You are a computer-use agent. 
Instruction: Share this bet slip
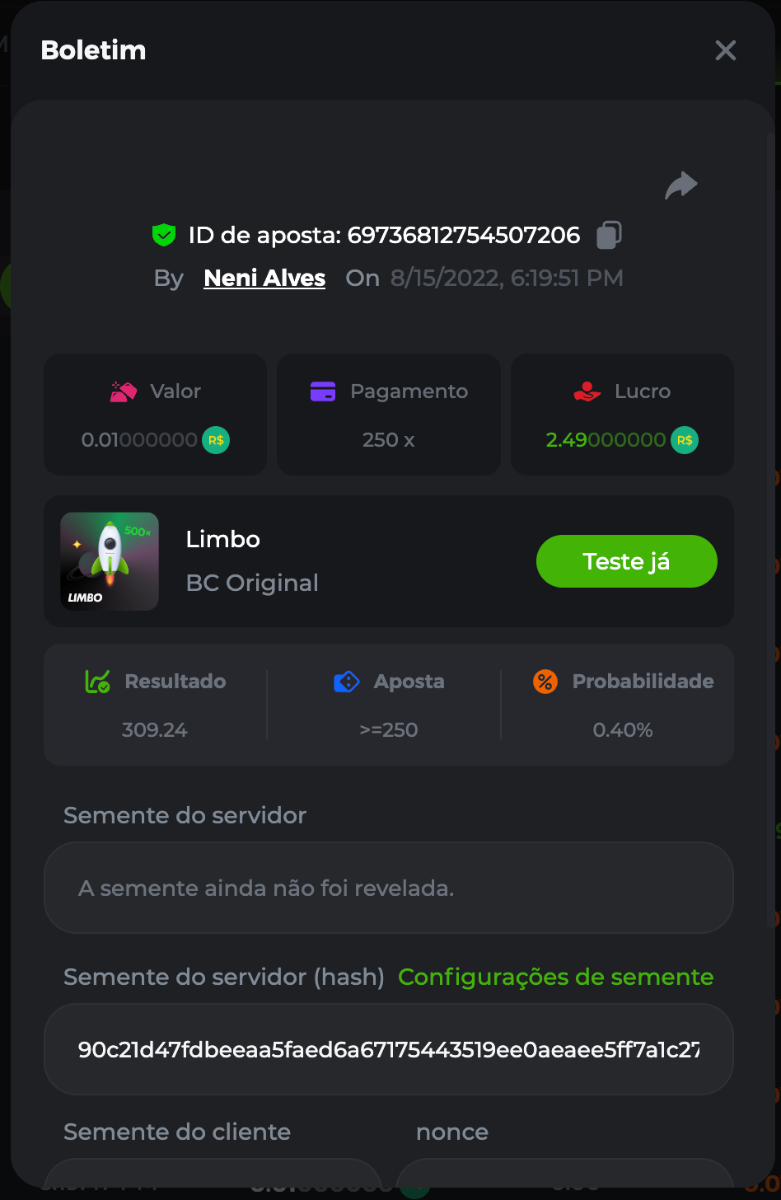681,185
